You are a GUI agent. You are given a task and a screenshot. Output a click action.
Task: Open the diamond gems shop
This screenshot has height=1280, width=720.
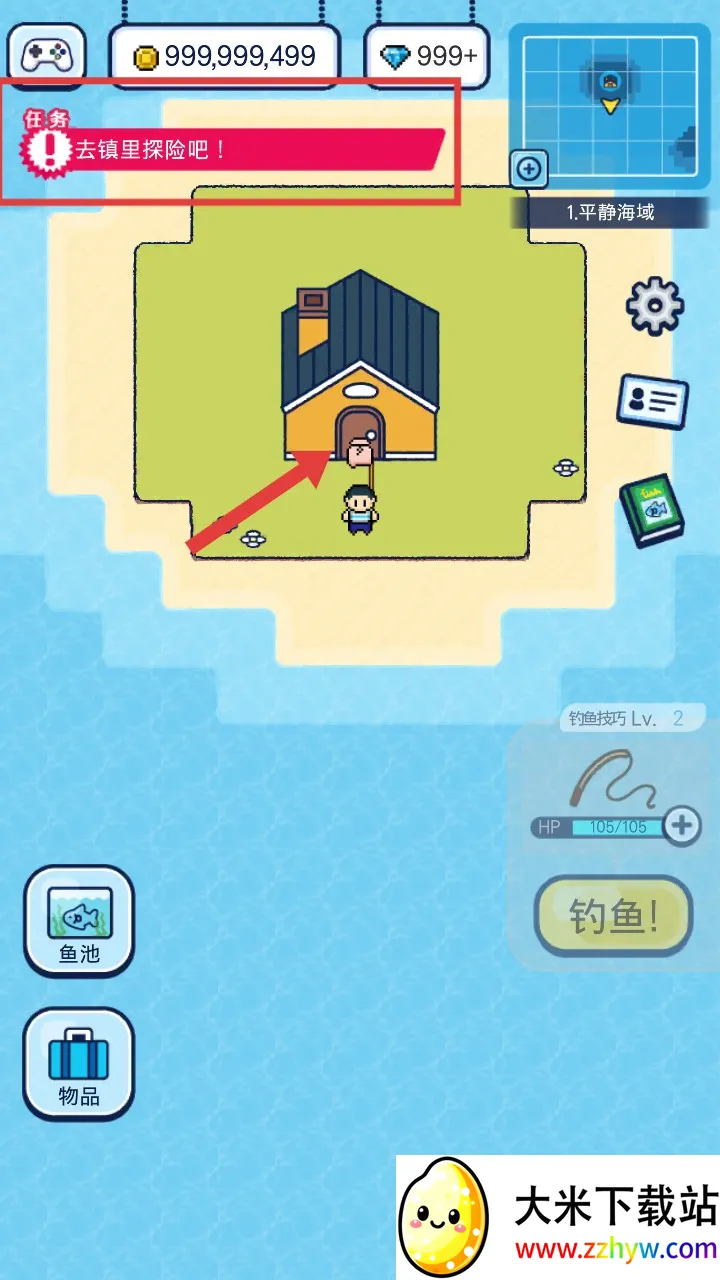click(427, 57)
